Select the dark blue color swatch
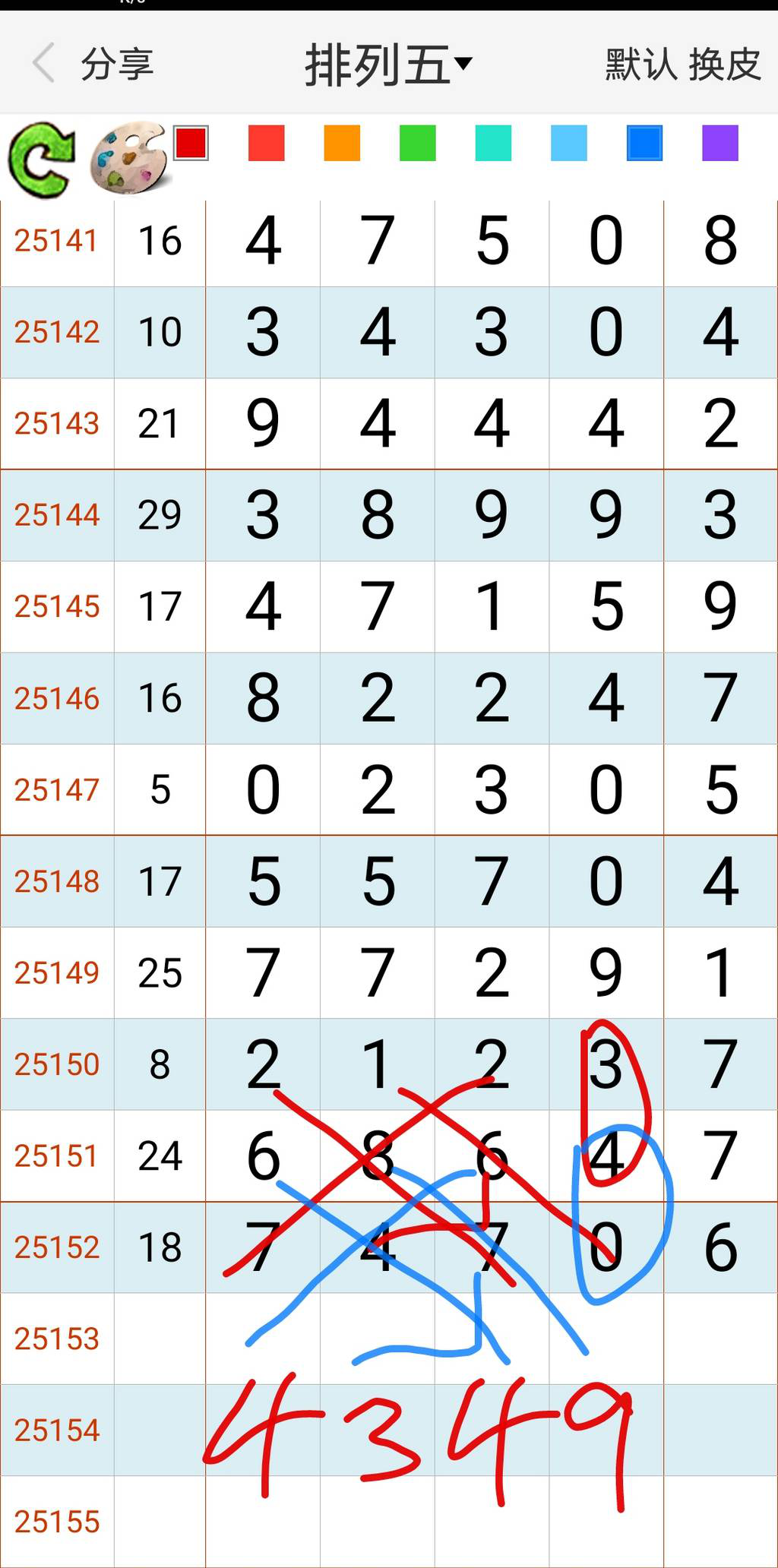 644,143
